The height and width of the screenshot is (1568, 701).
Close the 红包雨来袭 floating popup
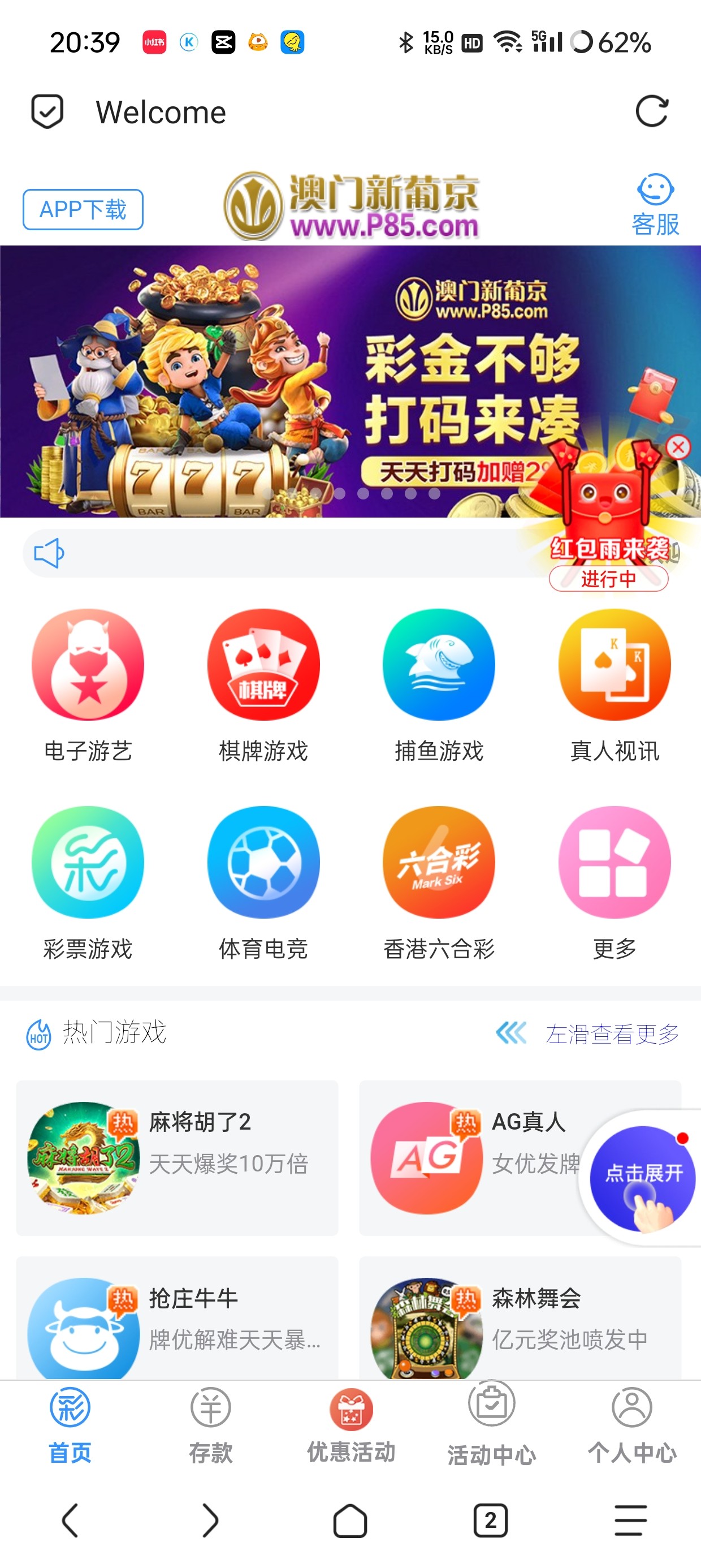[x=678, y=447]
